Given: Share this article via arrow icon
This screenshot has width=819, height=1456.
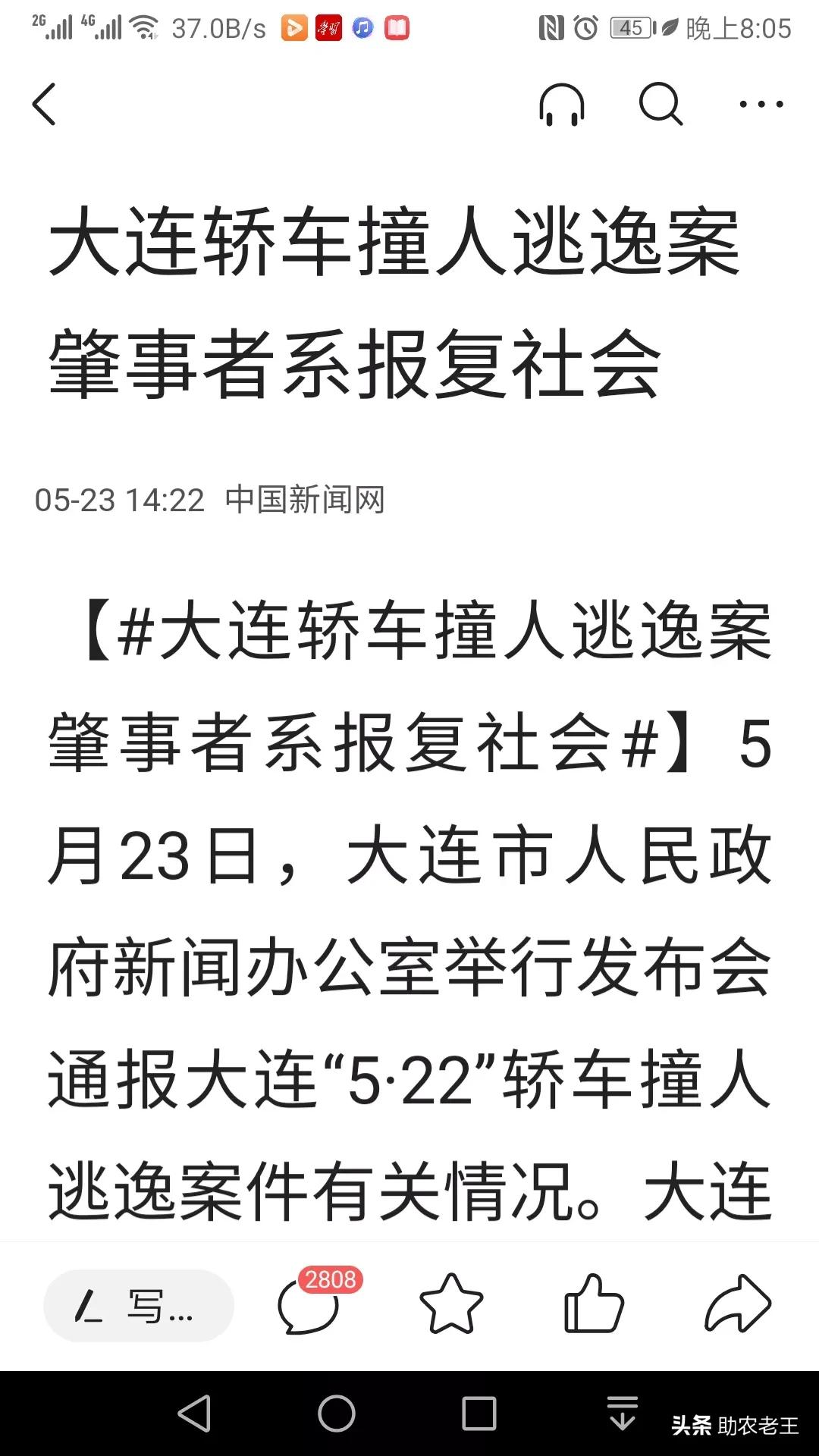Looking at the screenshot, I should (737, 1304).
